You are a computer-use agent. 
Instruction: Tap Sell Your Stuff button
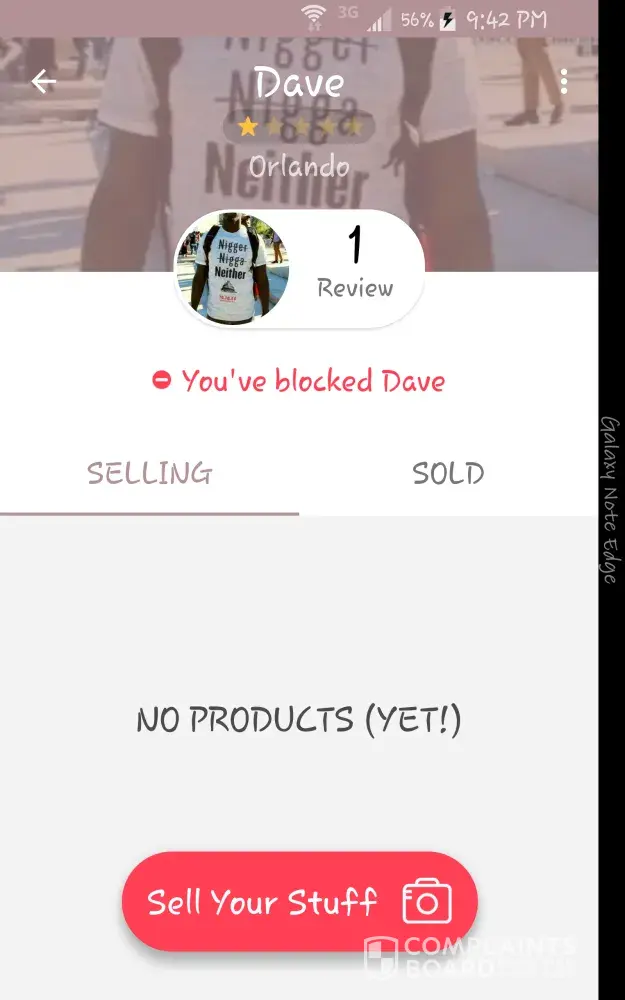[x=299, y=902]
